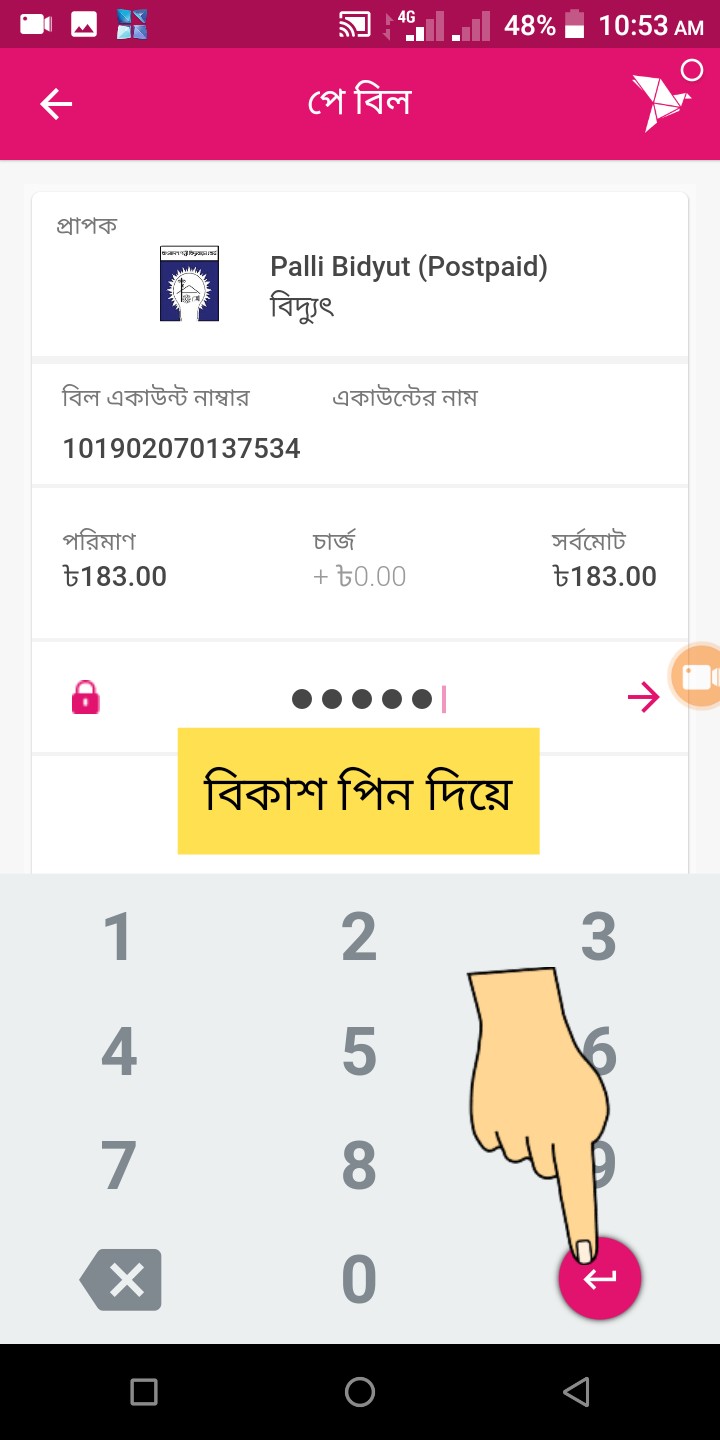
Task: Enter digit 1 on the keypad
Action: 118,938
